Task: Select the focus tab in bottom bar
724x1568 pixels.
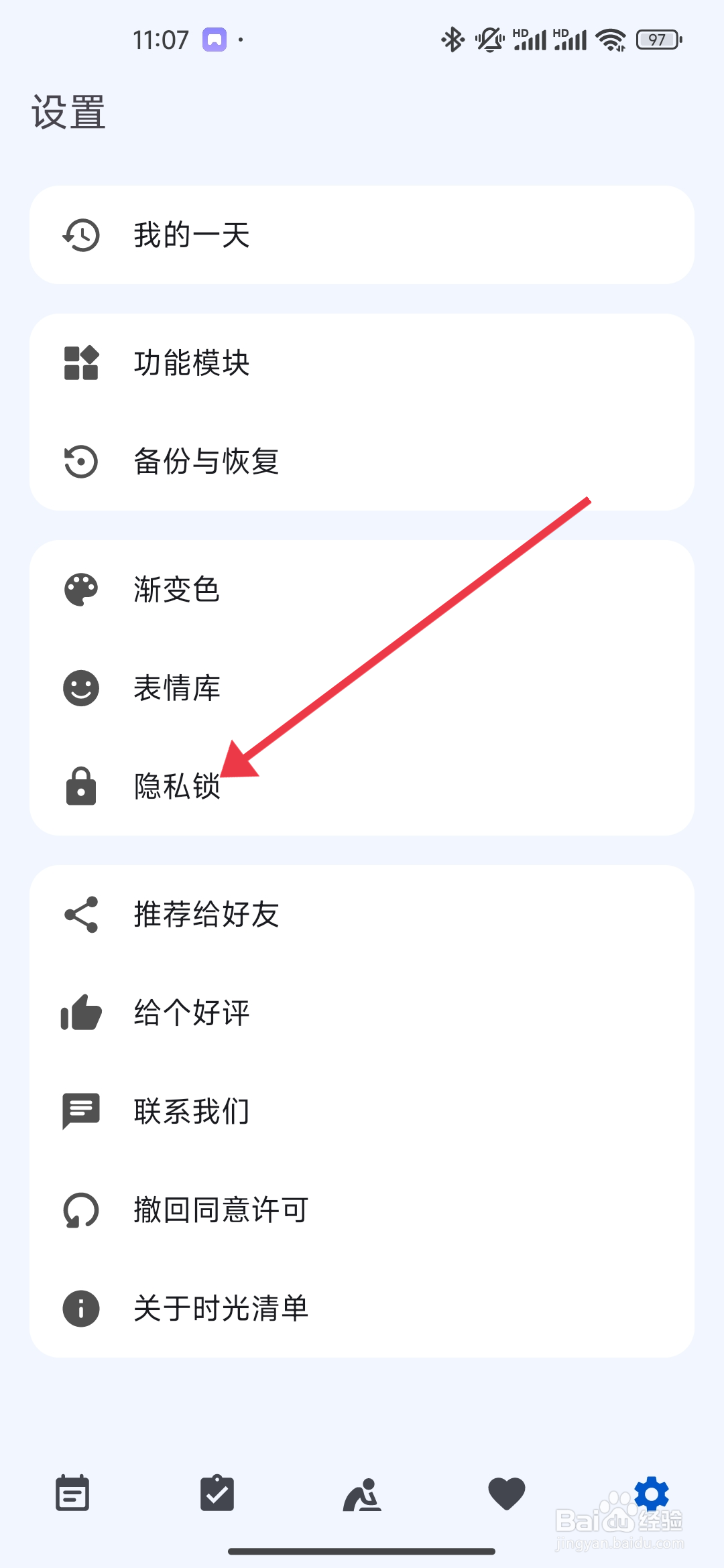Action: click(362, 1494)
